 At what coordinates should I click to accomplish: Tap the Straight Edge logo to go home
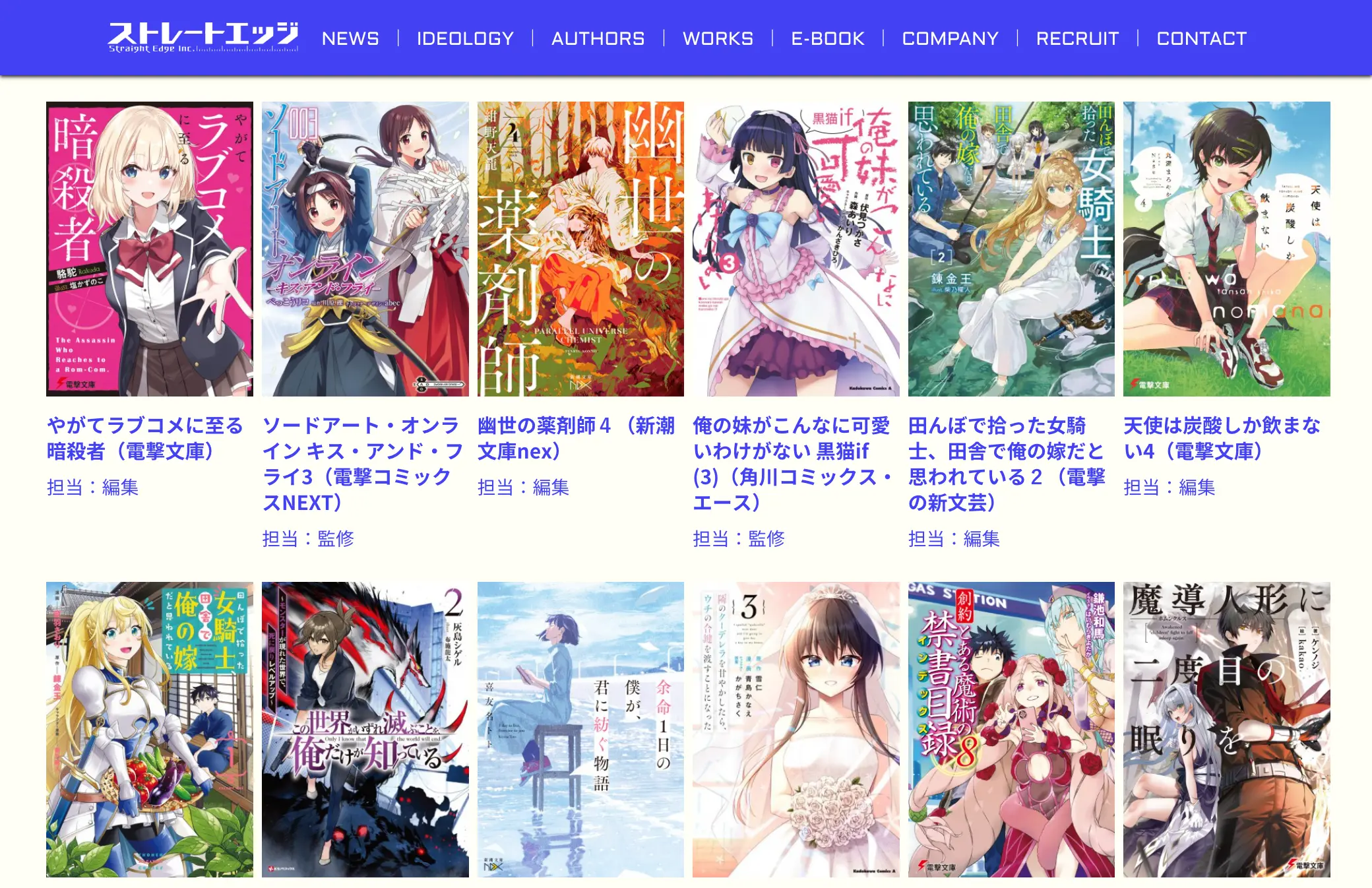[203, 37]
